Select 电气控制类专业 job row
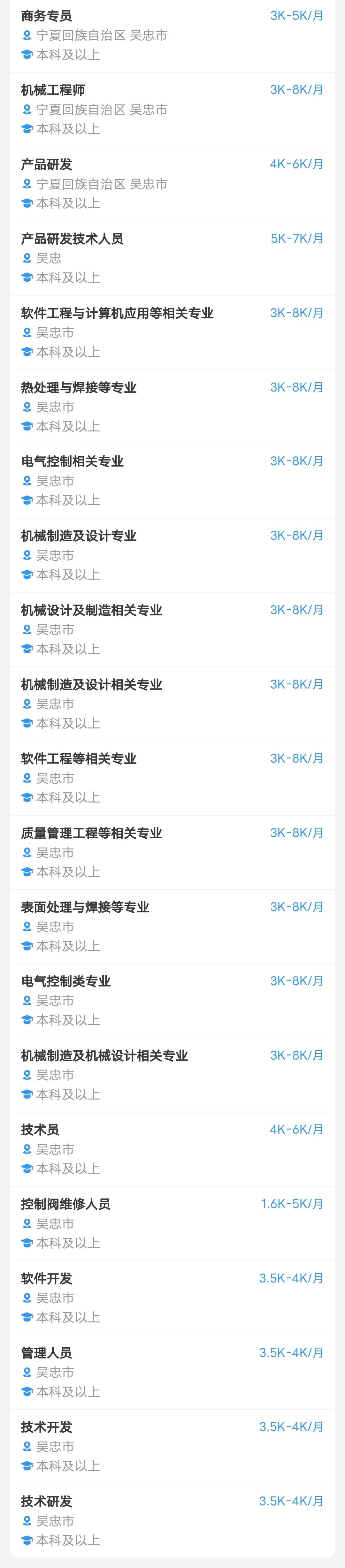This screenshot has width=345, height=1568. tap(172, 1001)
